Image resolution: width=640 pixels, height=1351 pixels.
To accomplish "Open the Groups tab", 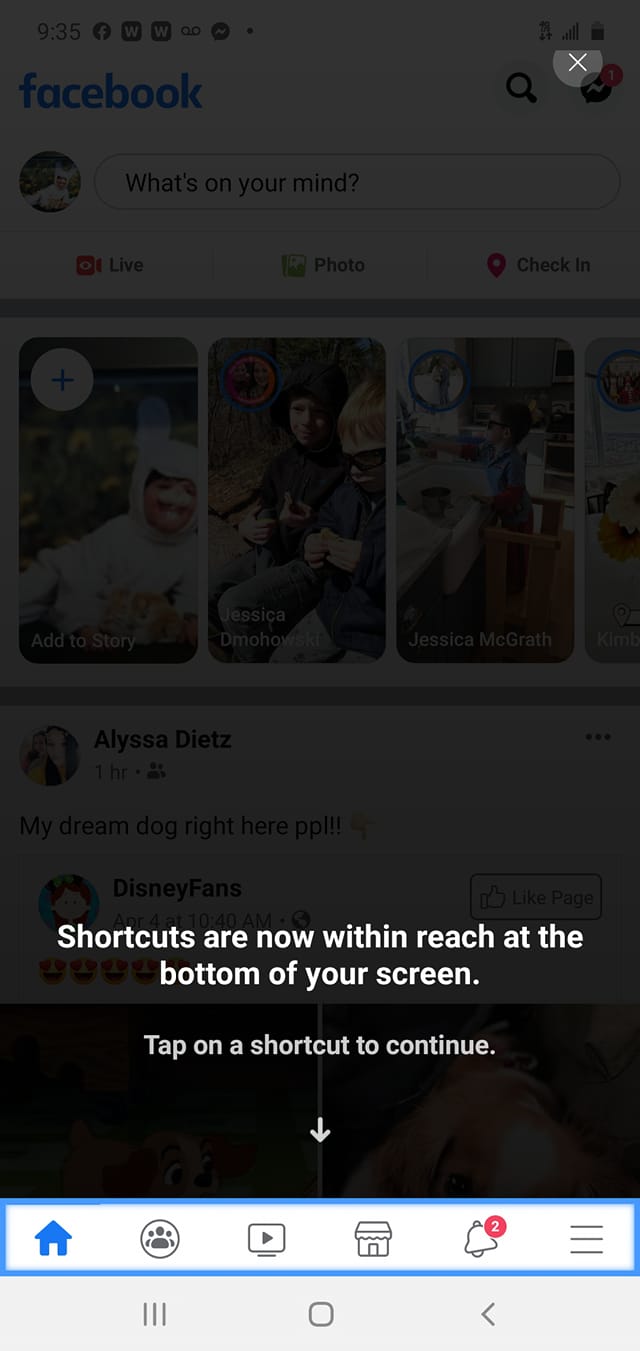I will click(160, 1239).
